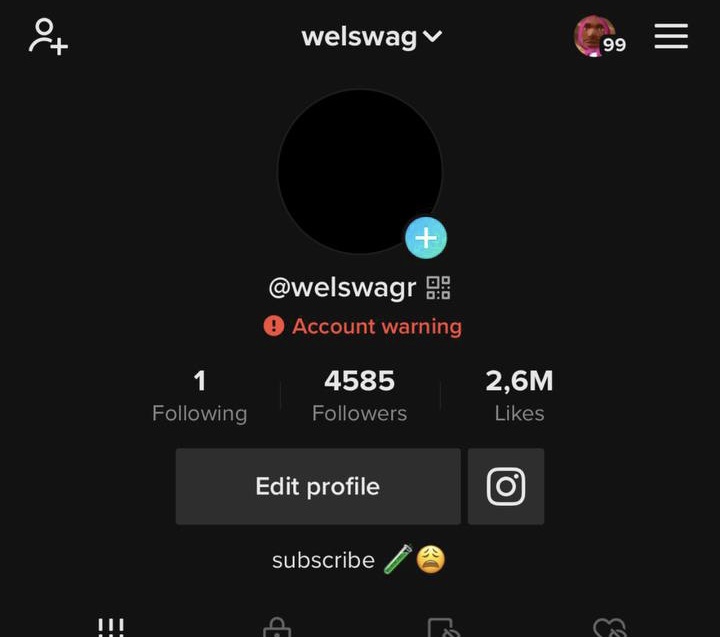
Task: Switch to the videos grid tab
Action: (111, 627)
